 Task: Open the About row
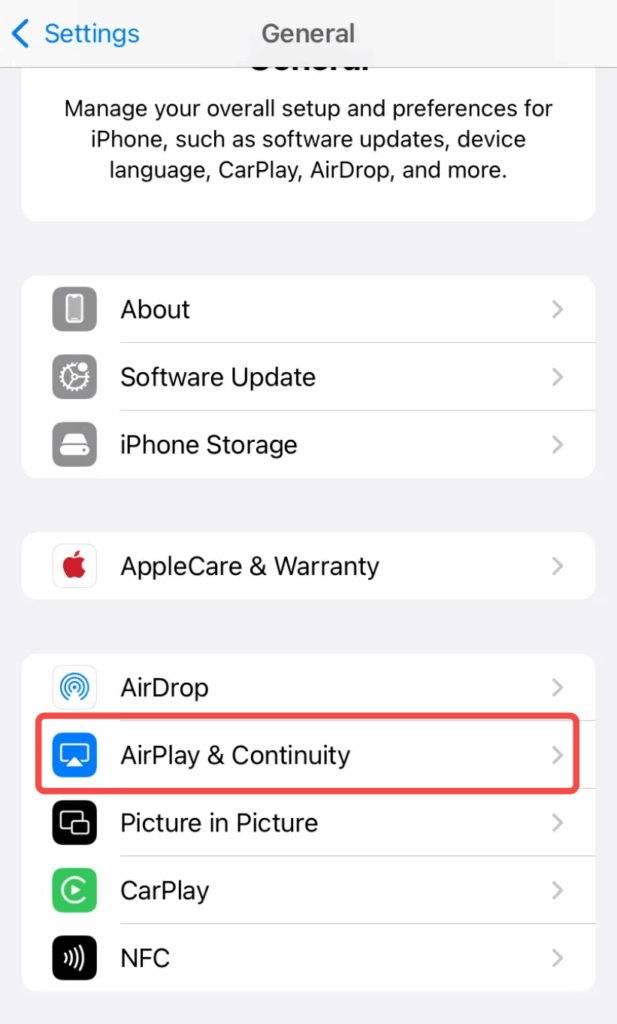tap(308, 310)
